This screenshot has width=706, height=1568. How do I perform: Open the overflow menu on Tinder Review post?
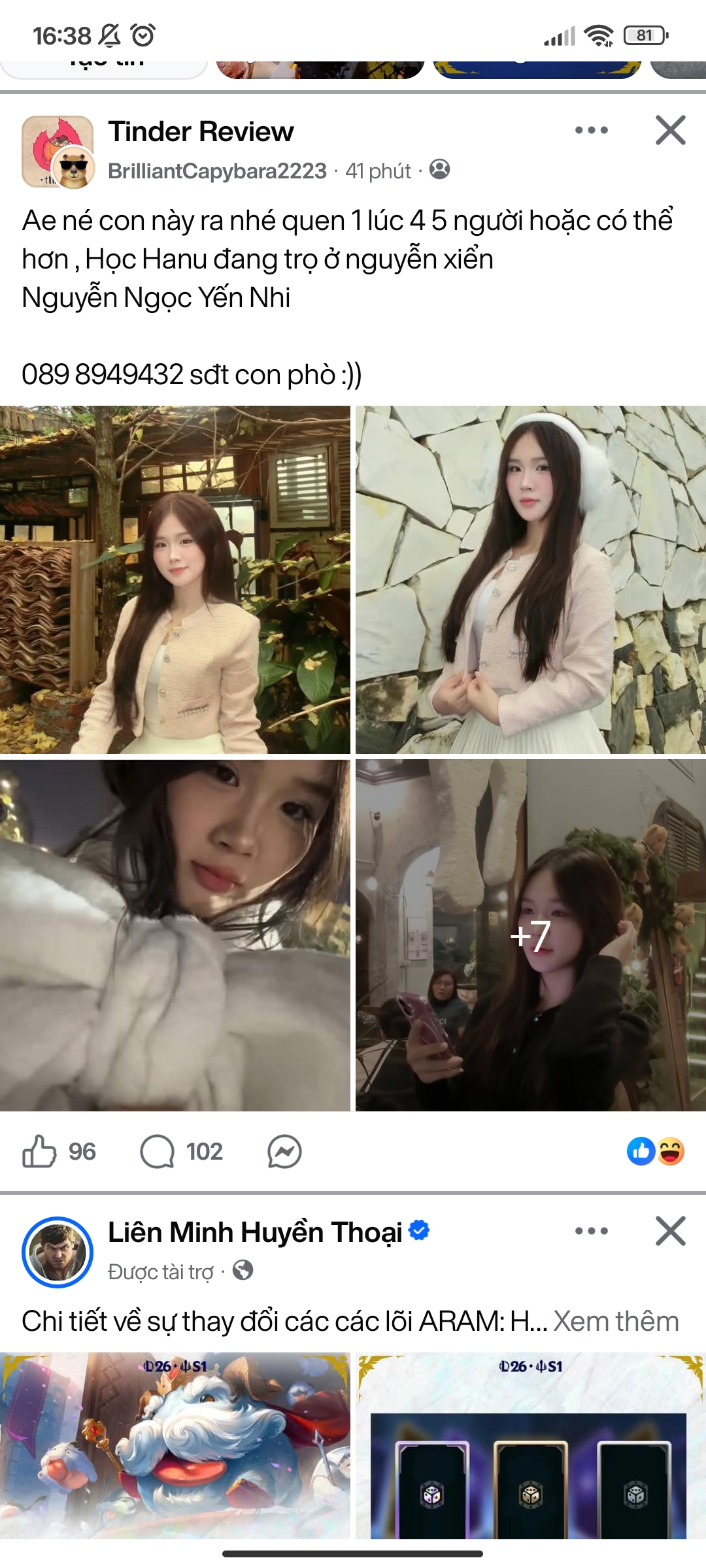tap(591, 131)
